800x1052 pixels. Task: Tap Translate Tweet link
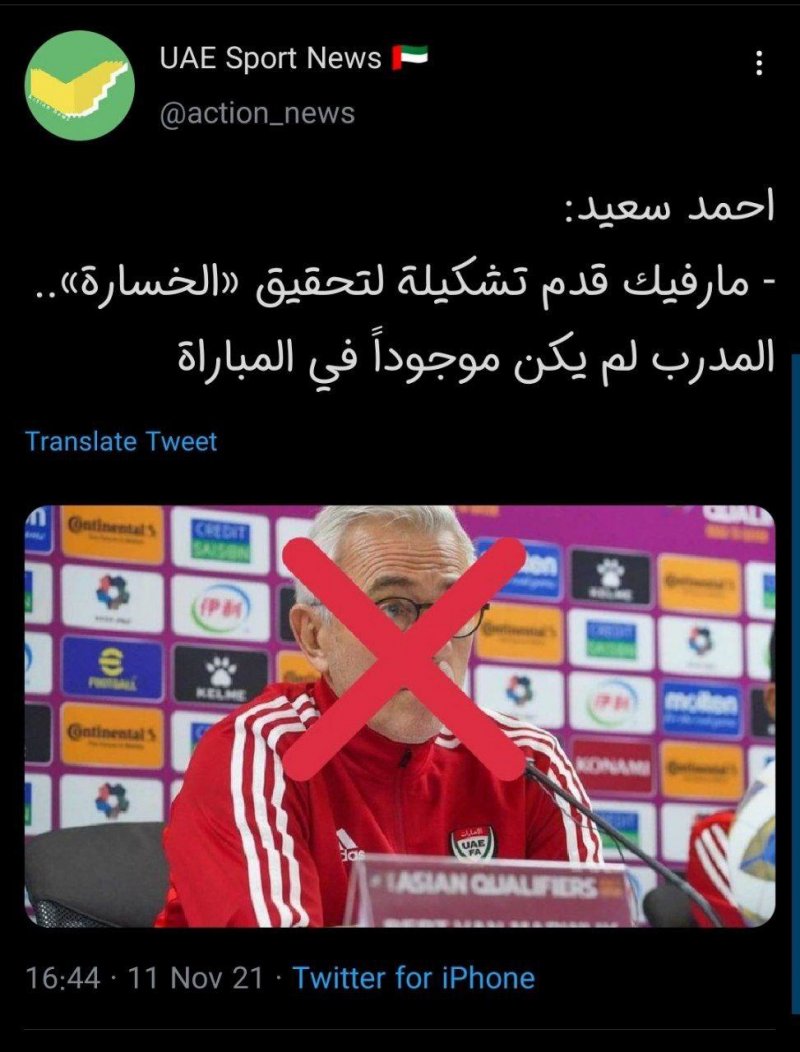(x=120, y=441)
